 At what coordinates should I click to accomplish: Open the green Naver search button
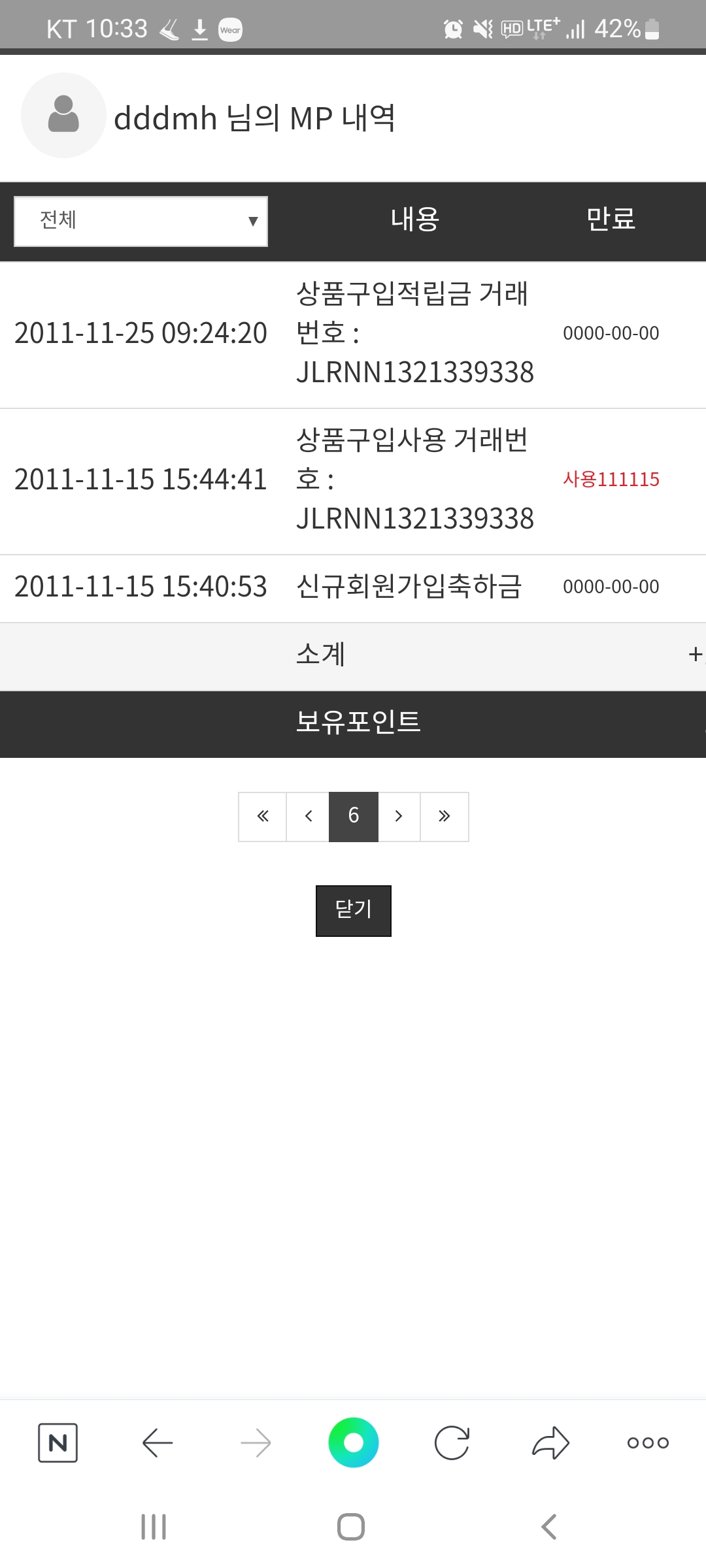[354, 1442]
